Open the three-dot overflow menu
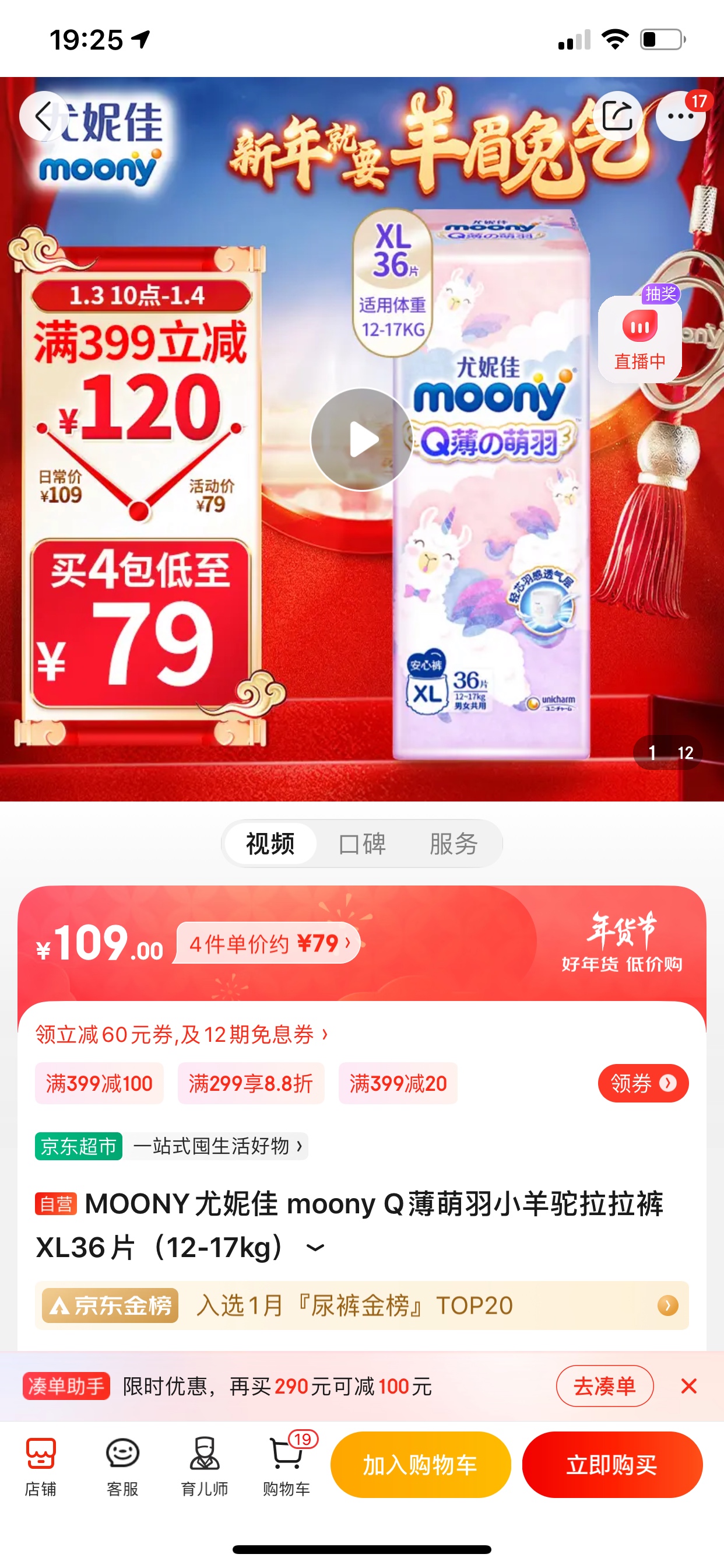This screenshot has width=724, height=1568. (680, 116)
